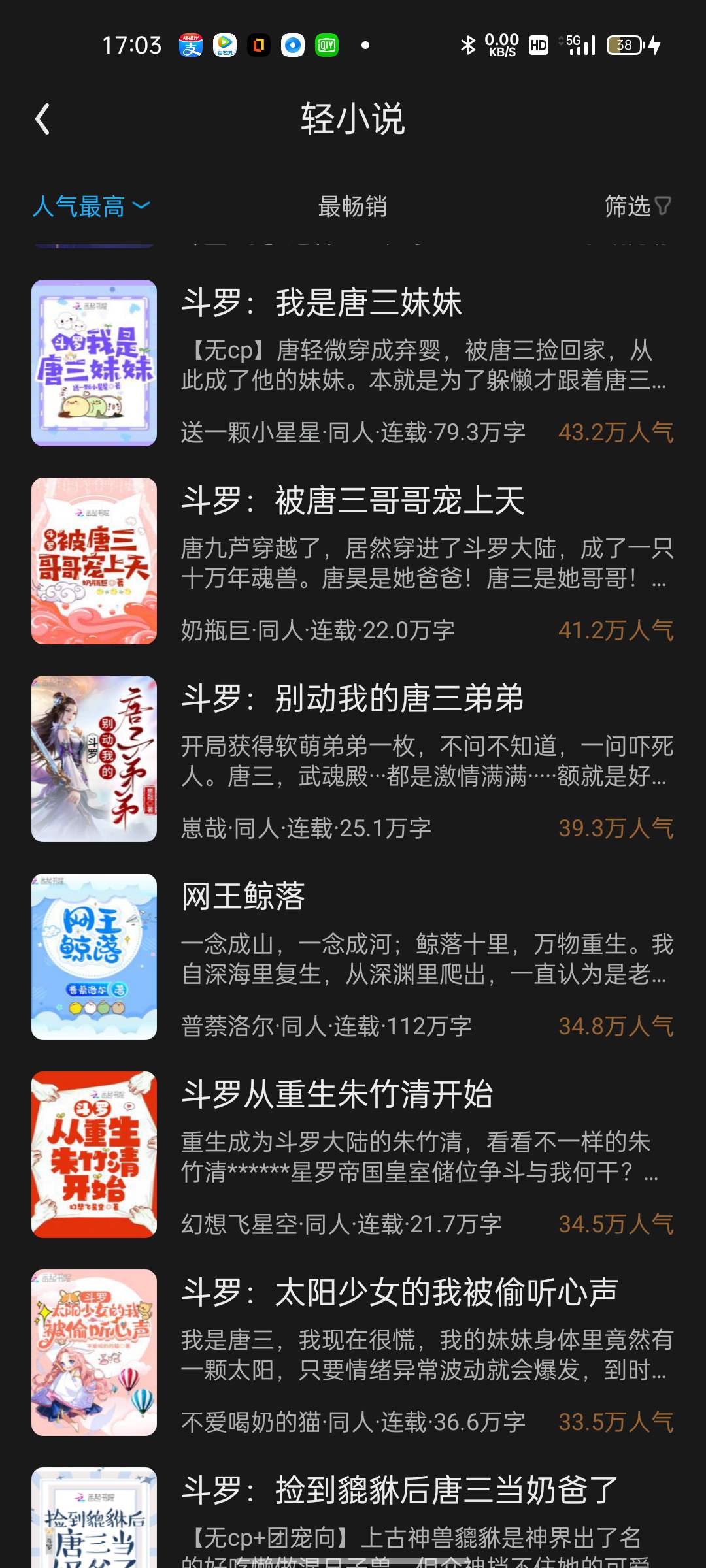Go back from the 轻小说 page
706x1568 pixels.
(x=43, y=120)
